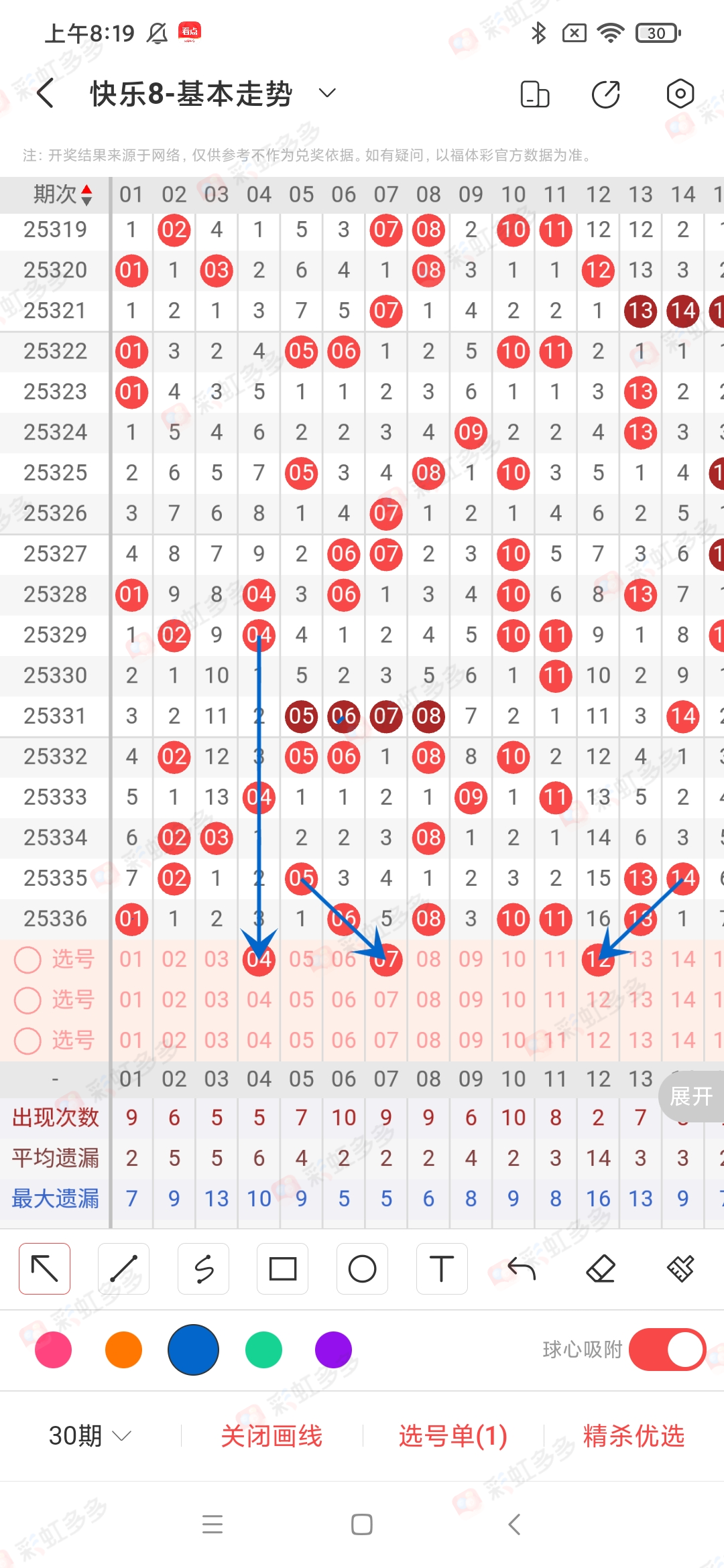Choose the straight line drawing tool
This screenshot has height=1568, width=724.
(x=123, y=1268)
